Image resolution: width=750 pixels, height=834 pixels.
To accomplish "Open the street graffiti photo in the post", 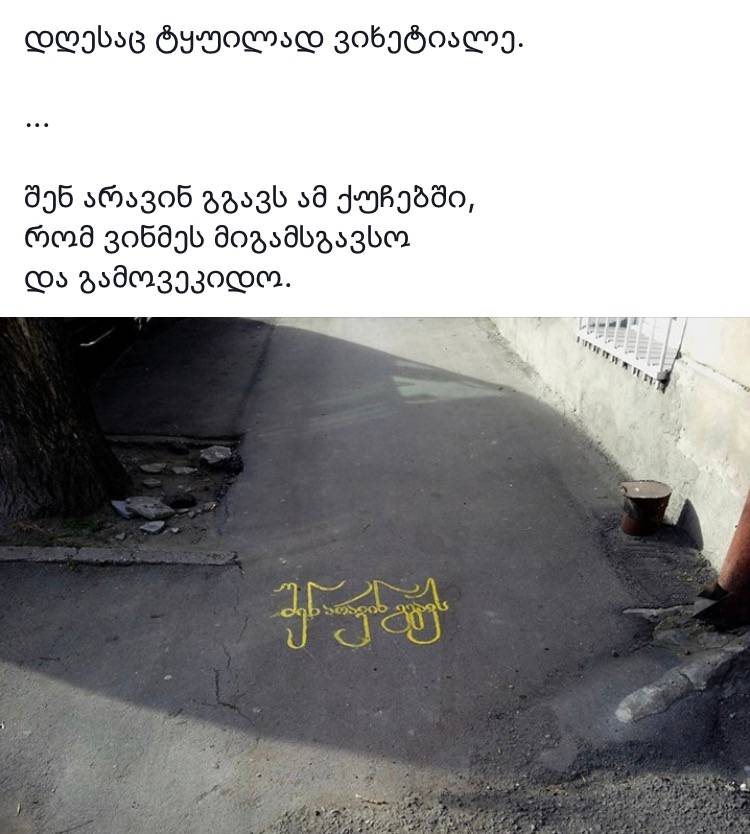I will (375, 575).
